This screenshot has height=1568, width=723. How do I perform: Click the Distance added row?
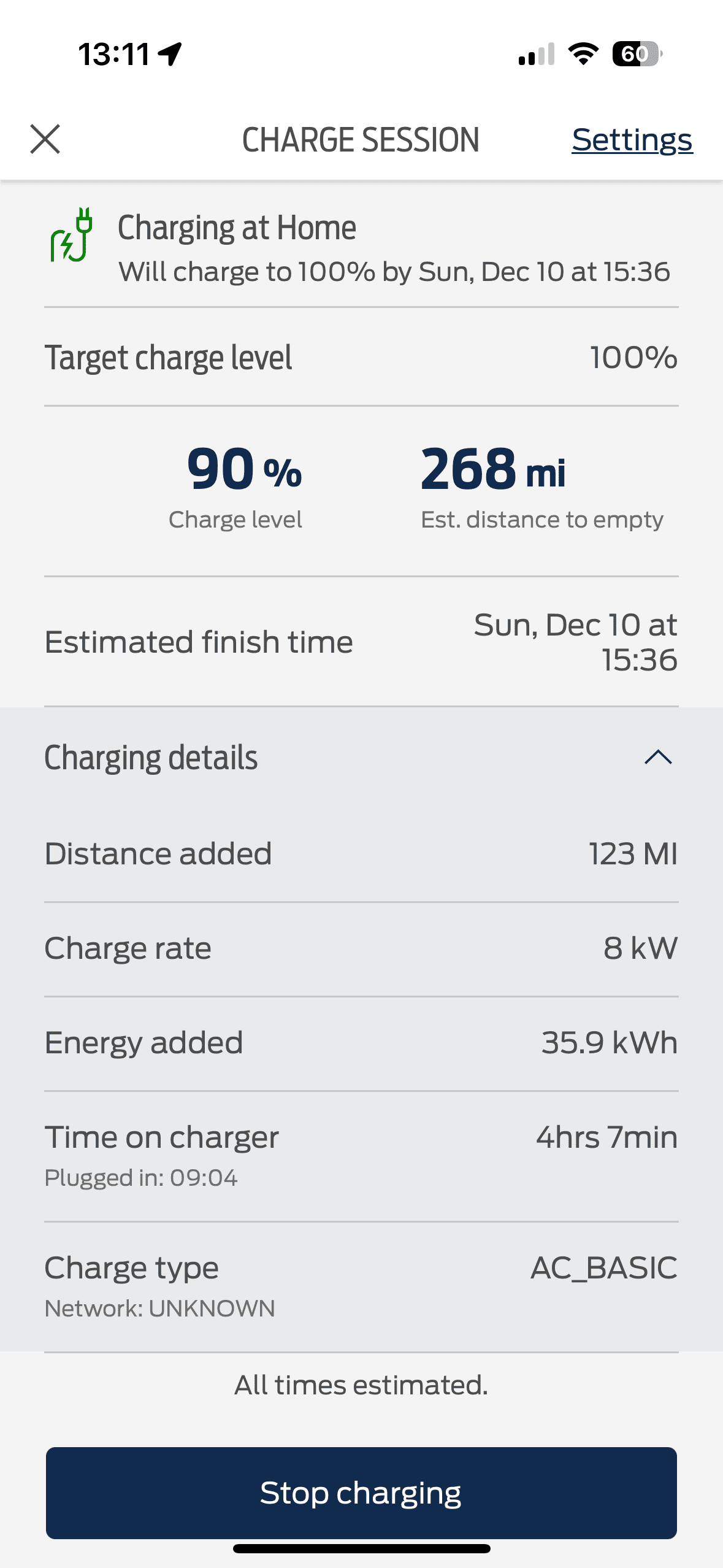pyautogui.click(x=361, y=853)
